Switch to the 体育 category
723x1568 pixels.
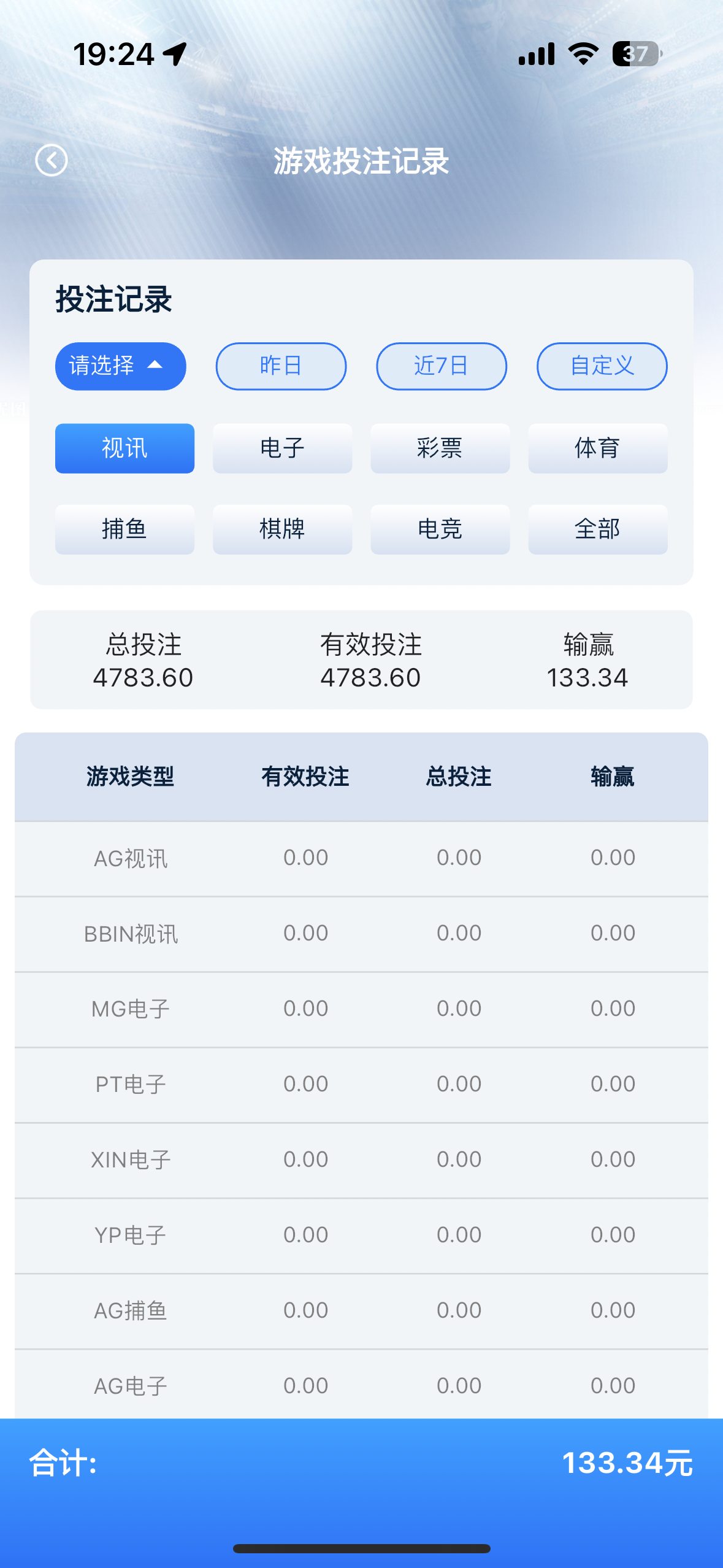[597, 448]
